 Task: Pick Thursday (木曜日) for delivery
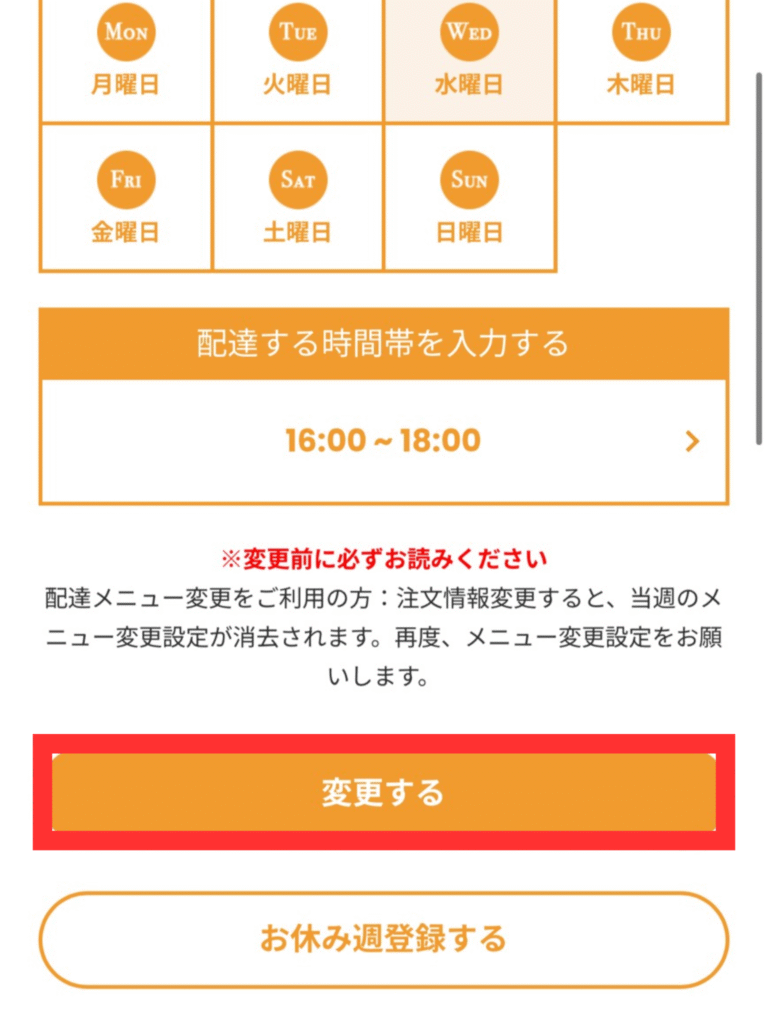[641, 58]
